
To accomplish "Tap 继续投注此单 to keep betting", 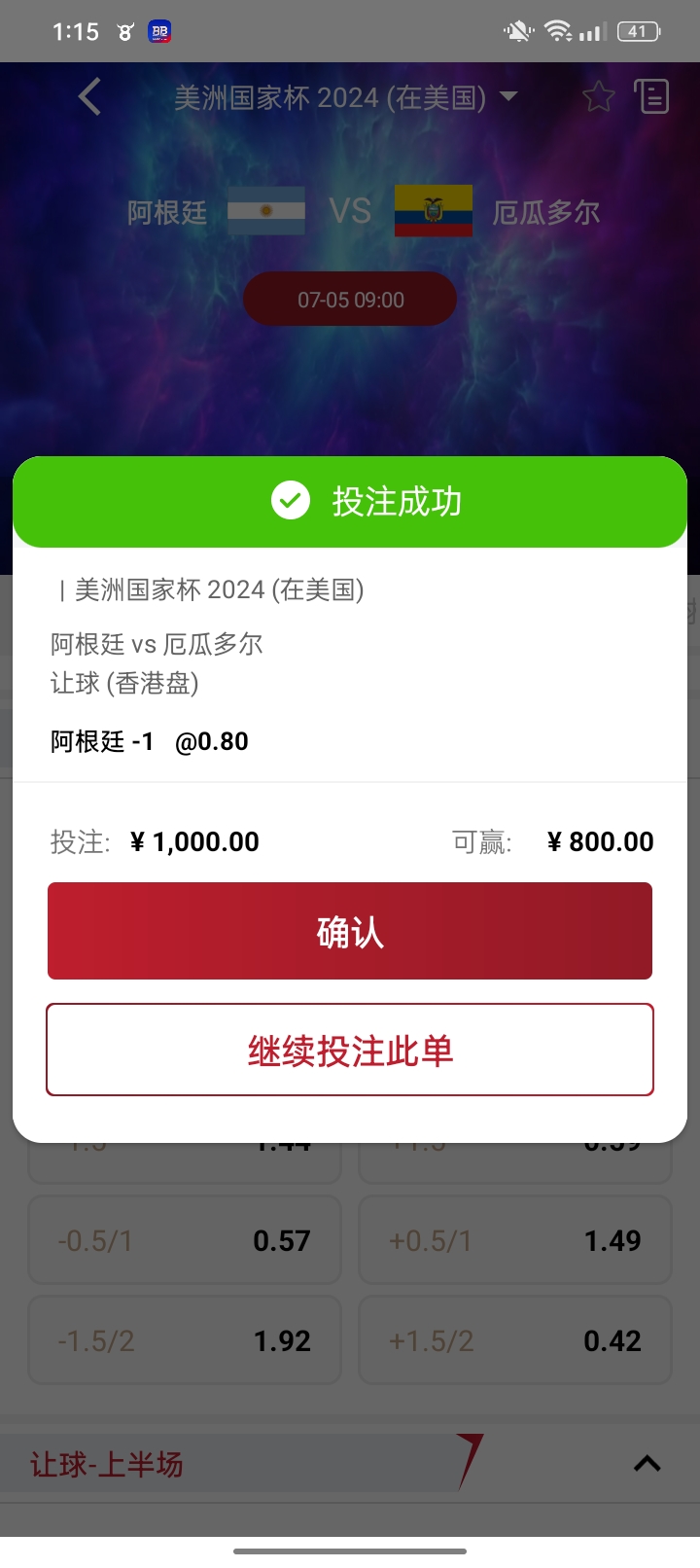I will (350, 1050).
